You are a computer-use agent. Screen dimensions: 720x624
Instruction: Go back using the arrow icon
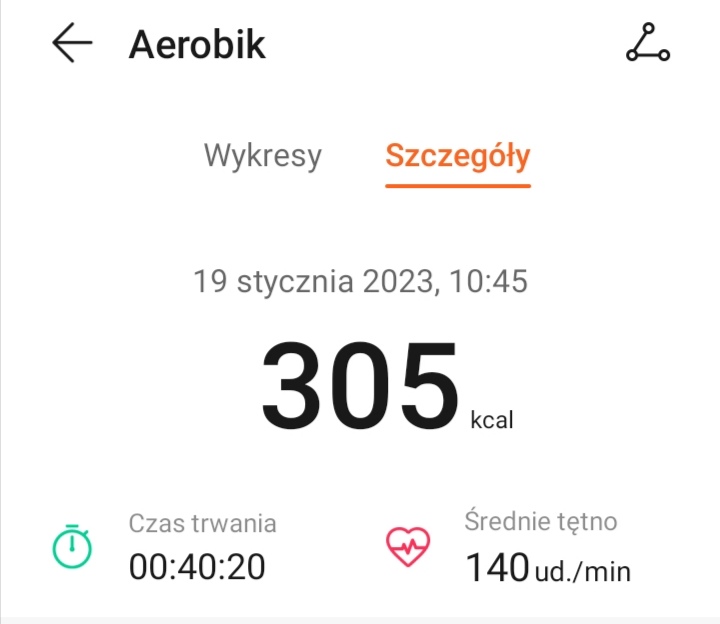(72, 45)
